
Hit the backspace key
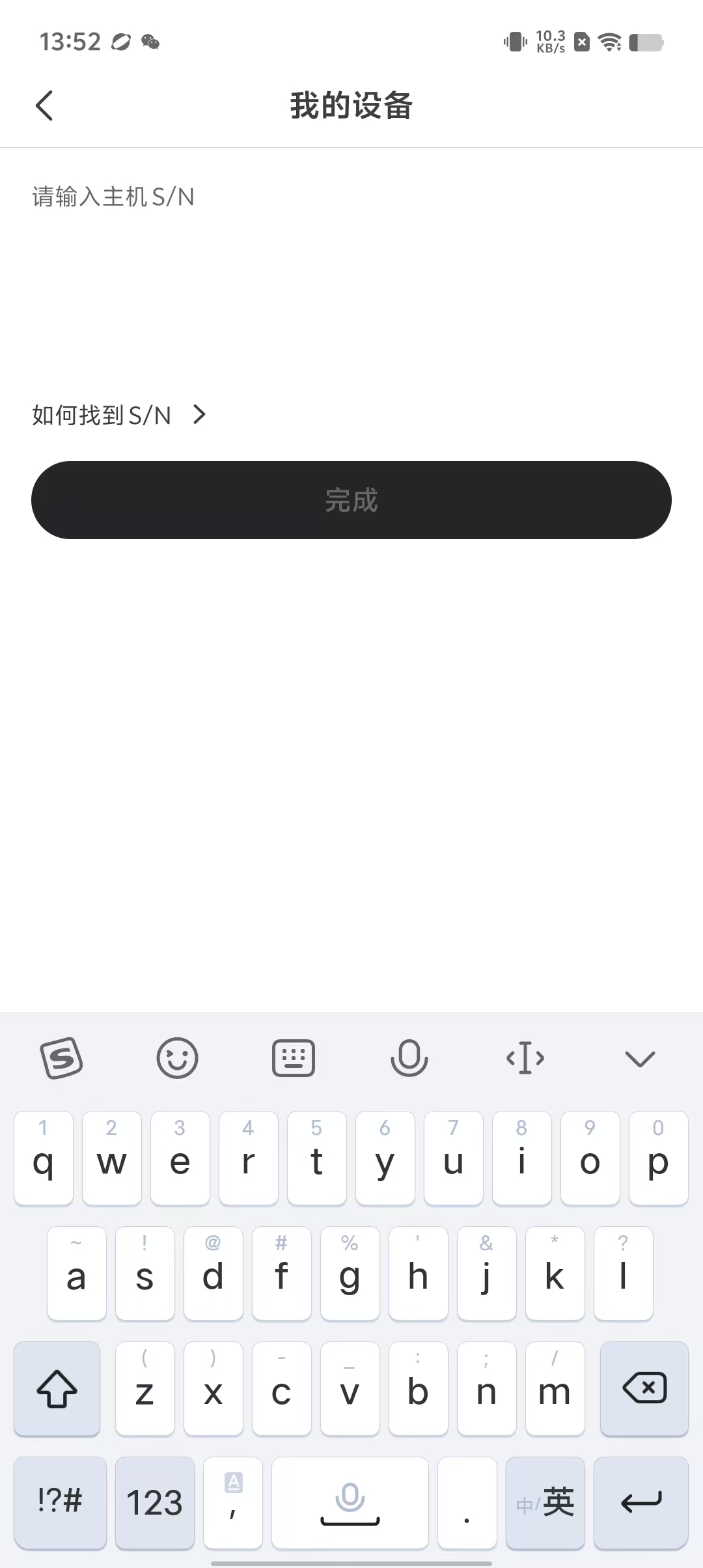tap(644, 1388)
